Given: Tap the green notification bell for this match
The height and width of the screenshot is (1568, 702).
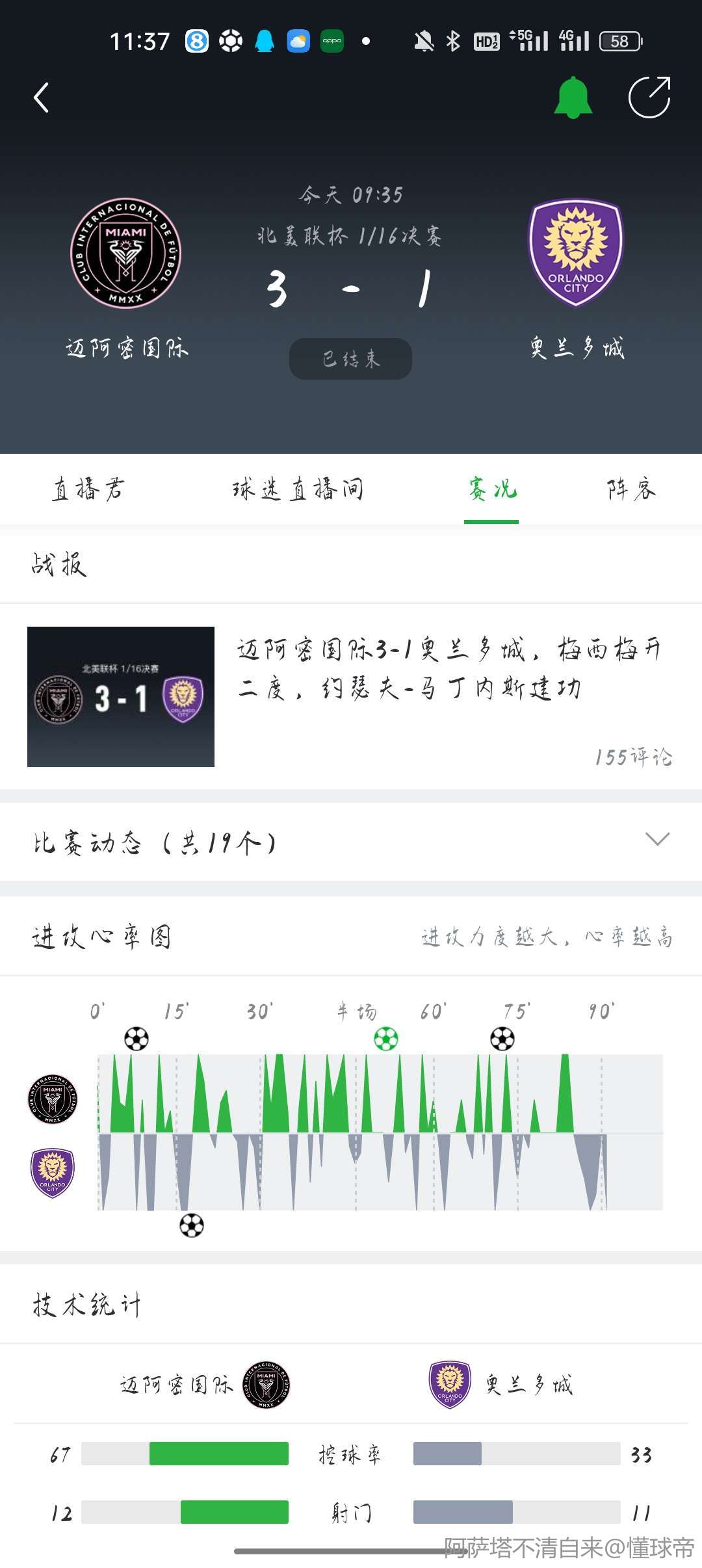Looking at the screenshot, I should point(573,98).
